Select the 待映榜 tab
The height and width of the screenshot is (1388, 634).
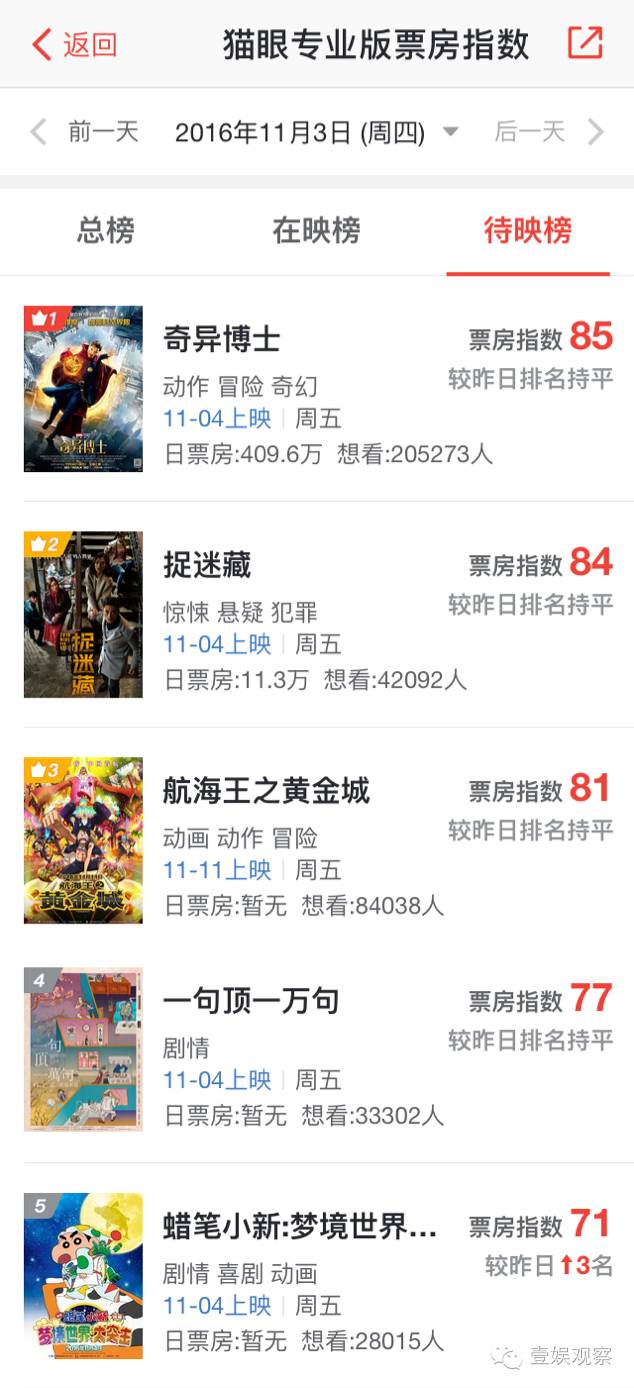(x=527, y=231)
